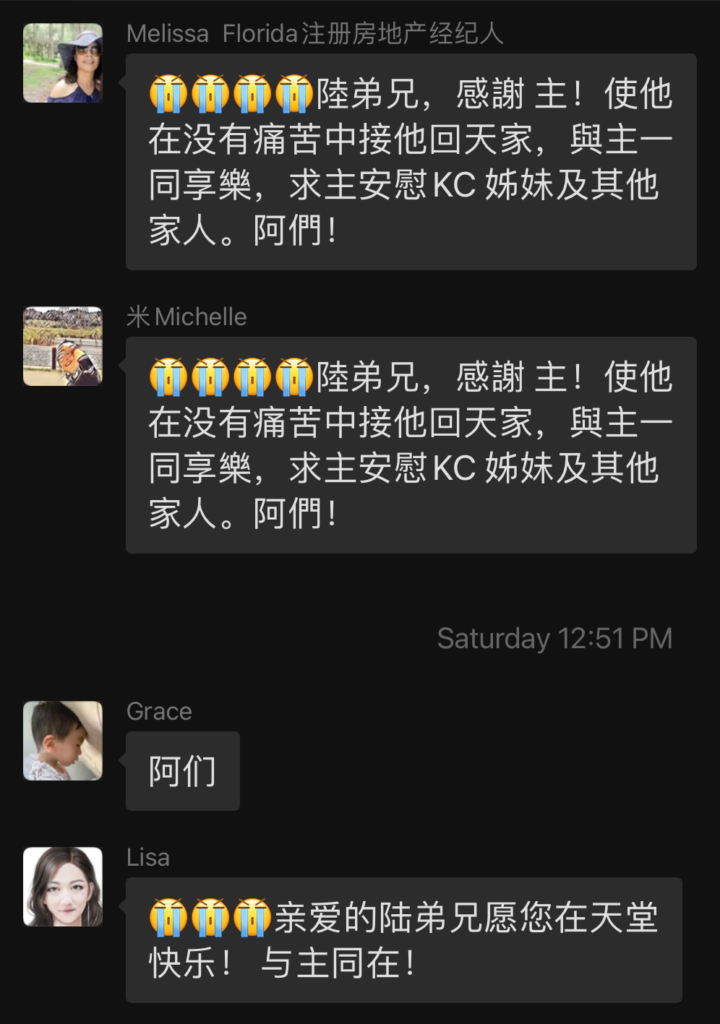
Task: Open Melissa's profile picture
Action: [62, 63]
